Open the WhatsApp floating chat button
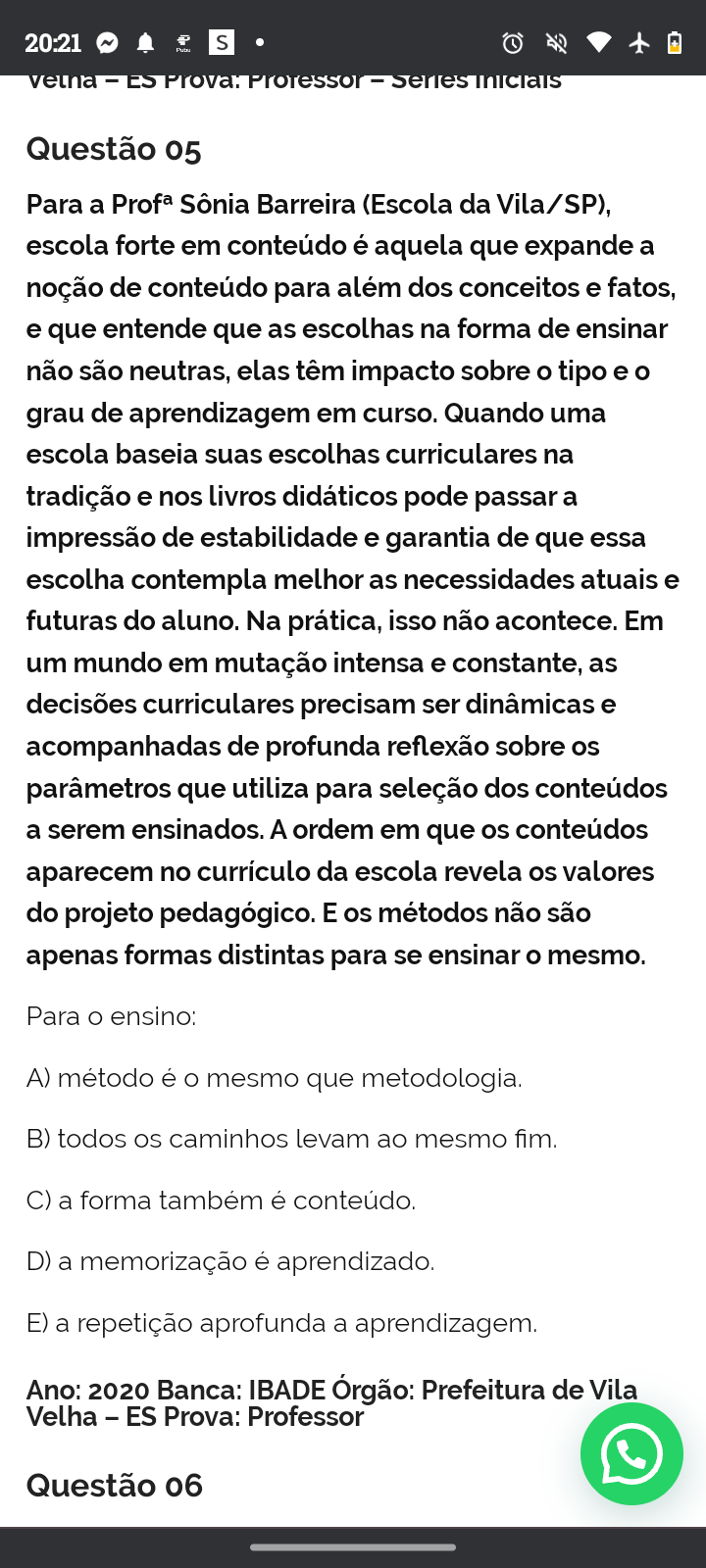 [x=631, y=1453]
